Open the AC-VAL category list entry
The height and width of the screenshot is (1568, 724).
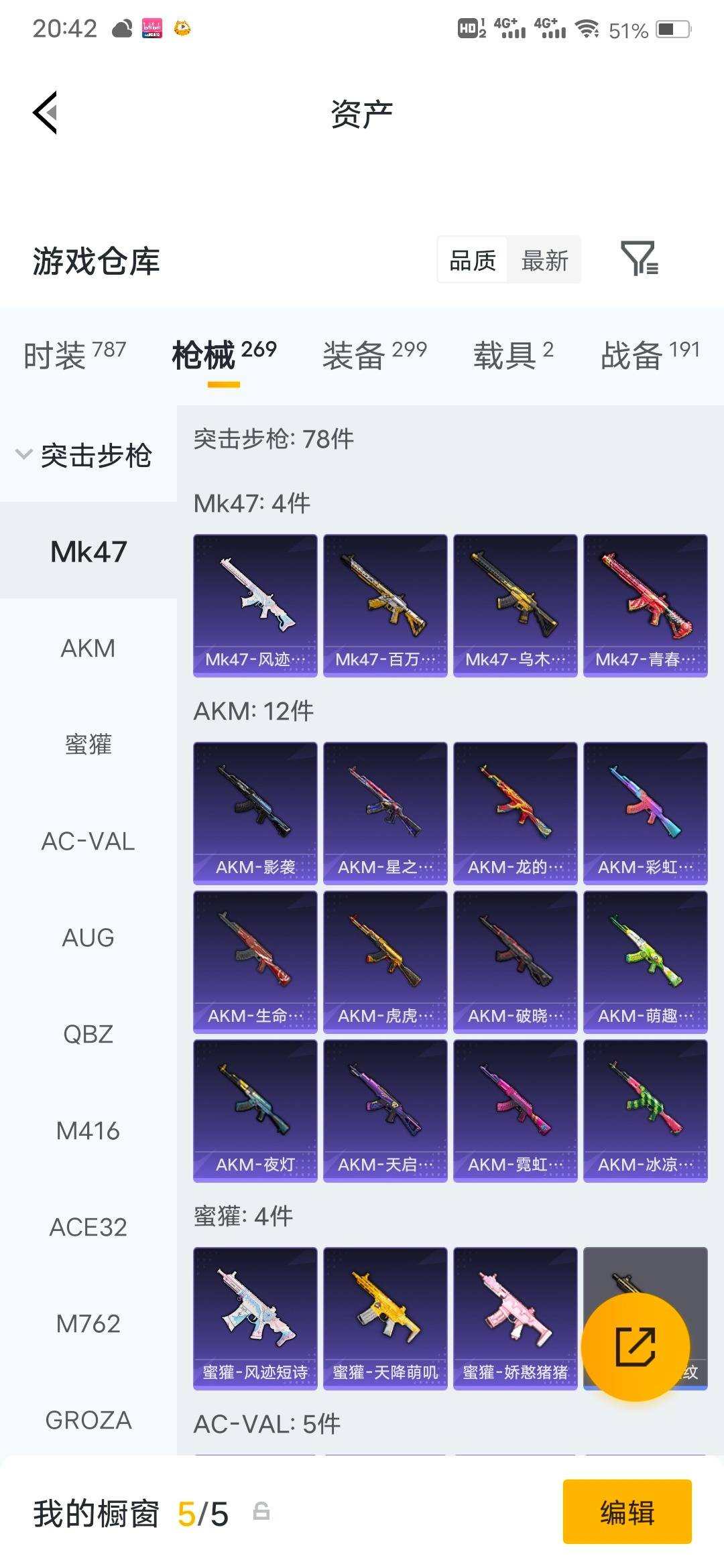pyautogui.click(x=88, y=842)
